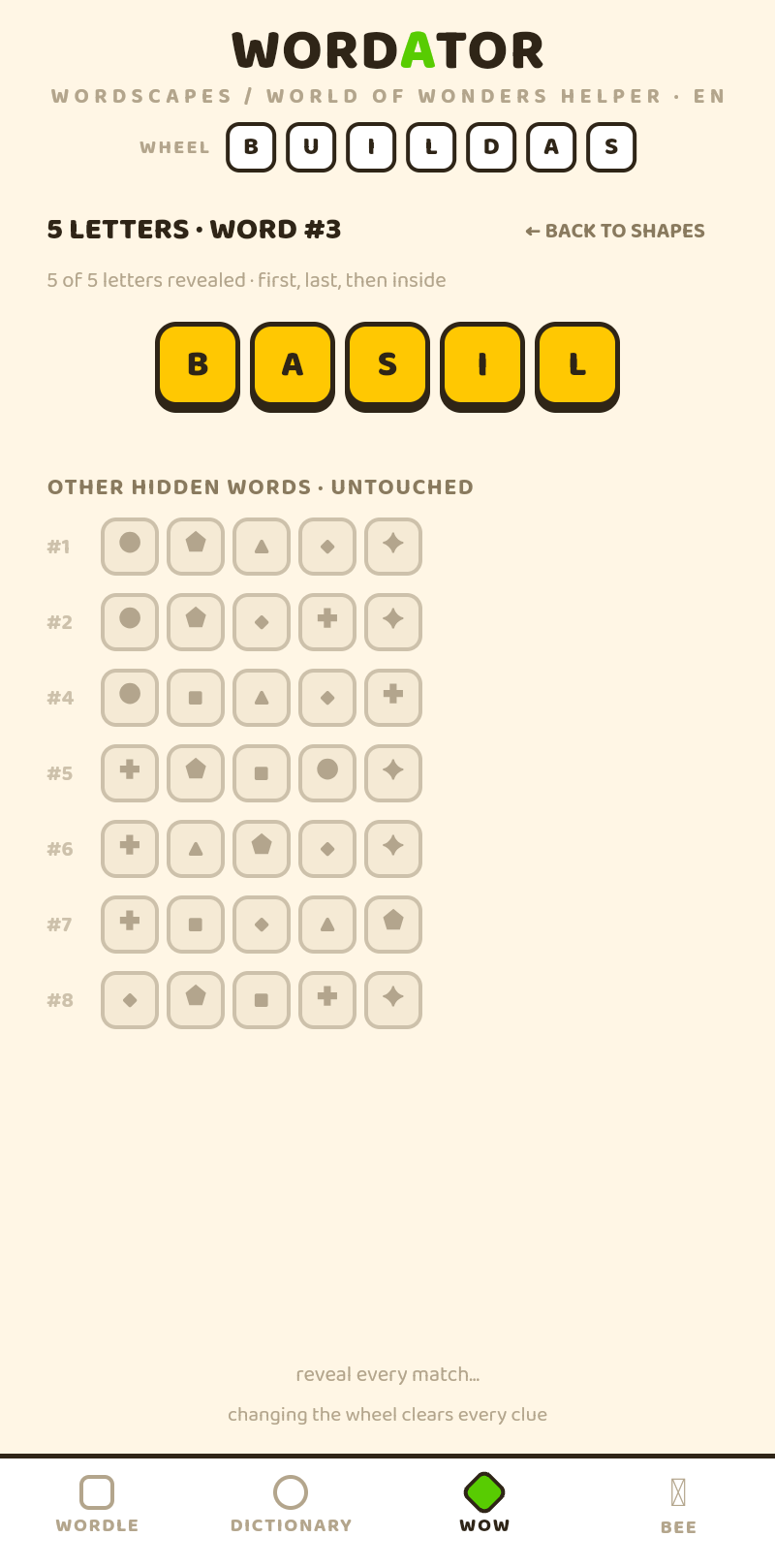
Task: Open the Dictionary tab
Action: [291, 1504]
